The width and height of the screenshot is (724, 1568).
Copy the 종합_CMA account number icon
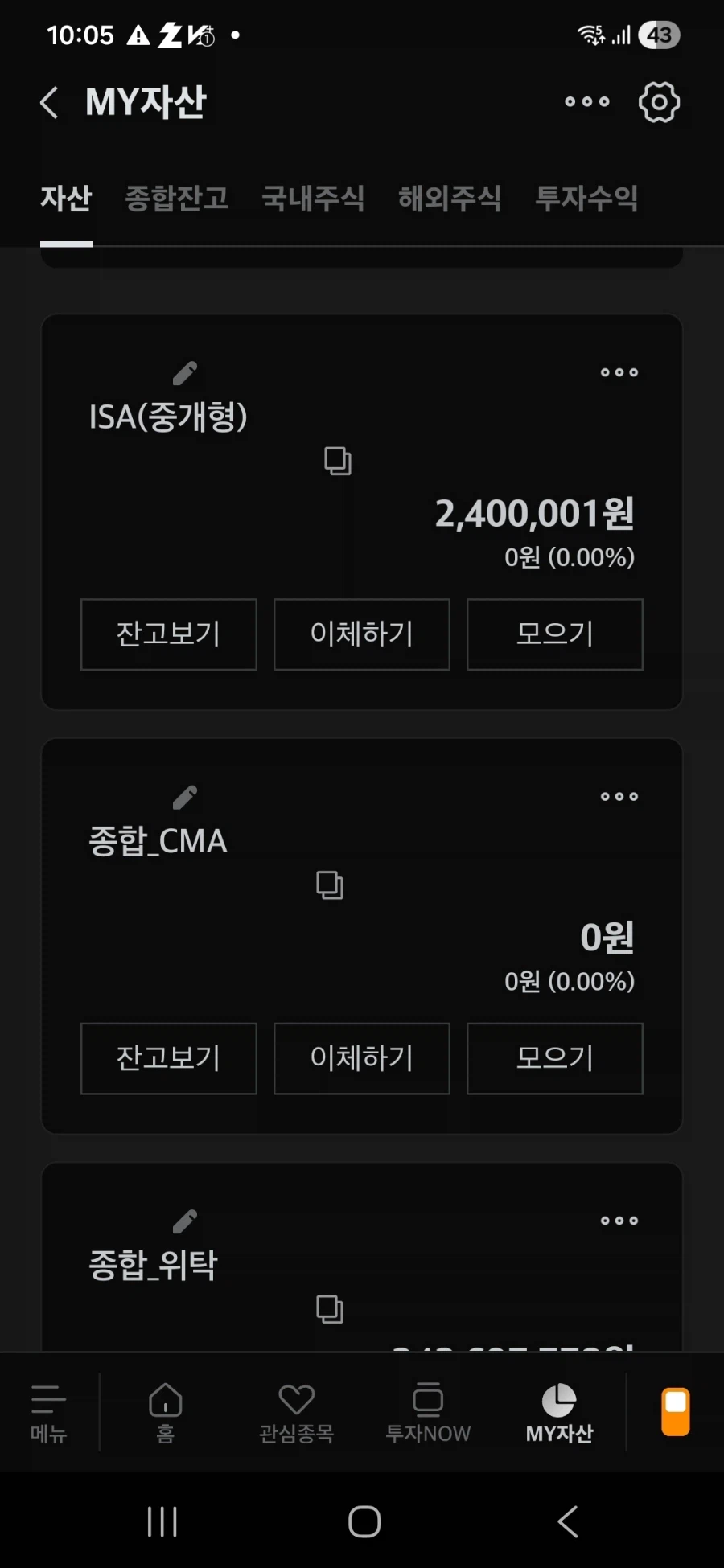pos(329,886)
